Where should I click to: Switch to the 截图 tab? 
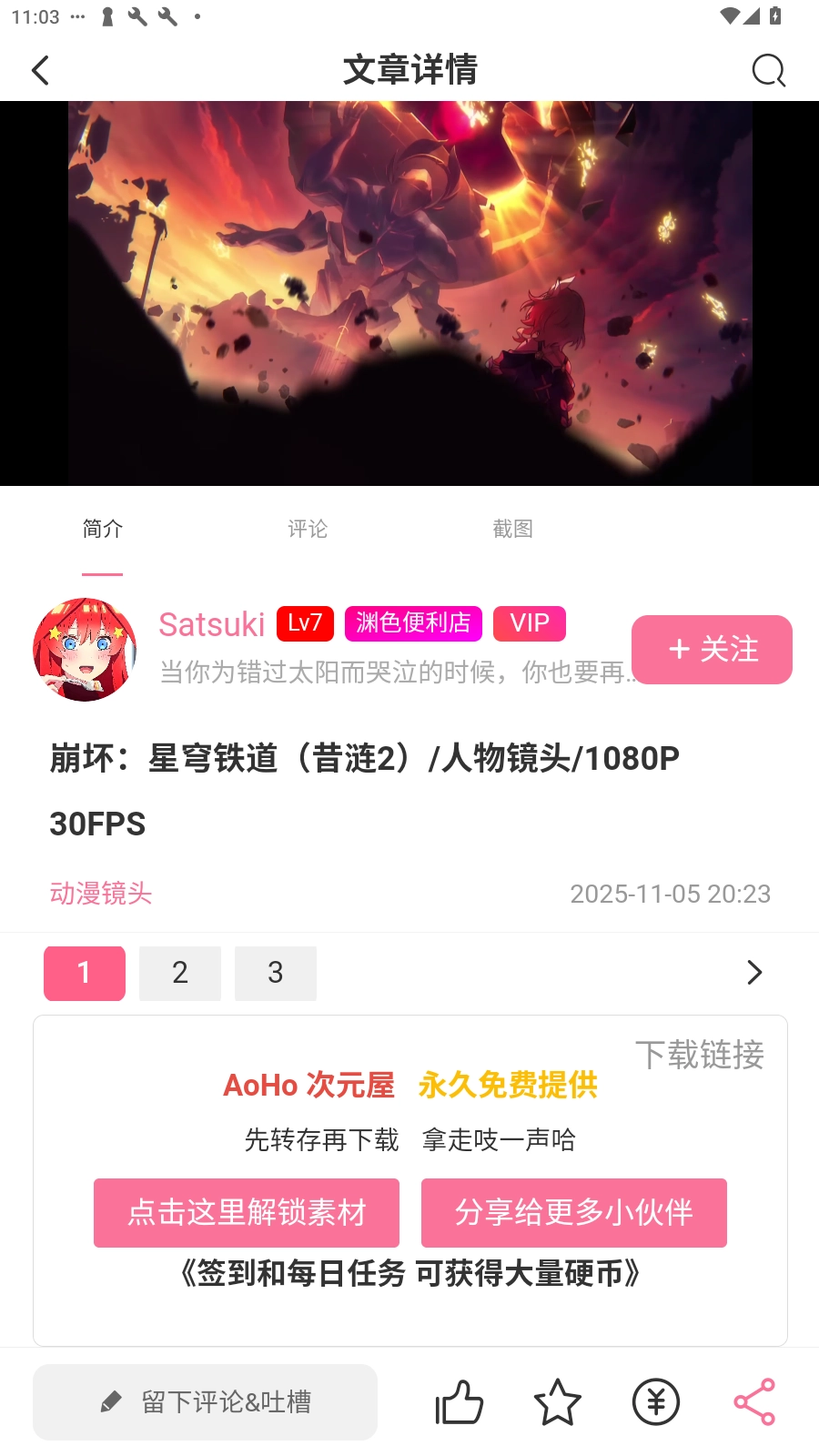pyautogui.click(x=513, y=529)
